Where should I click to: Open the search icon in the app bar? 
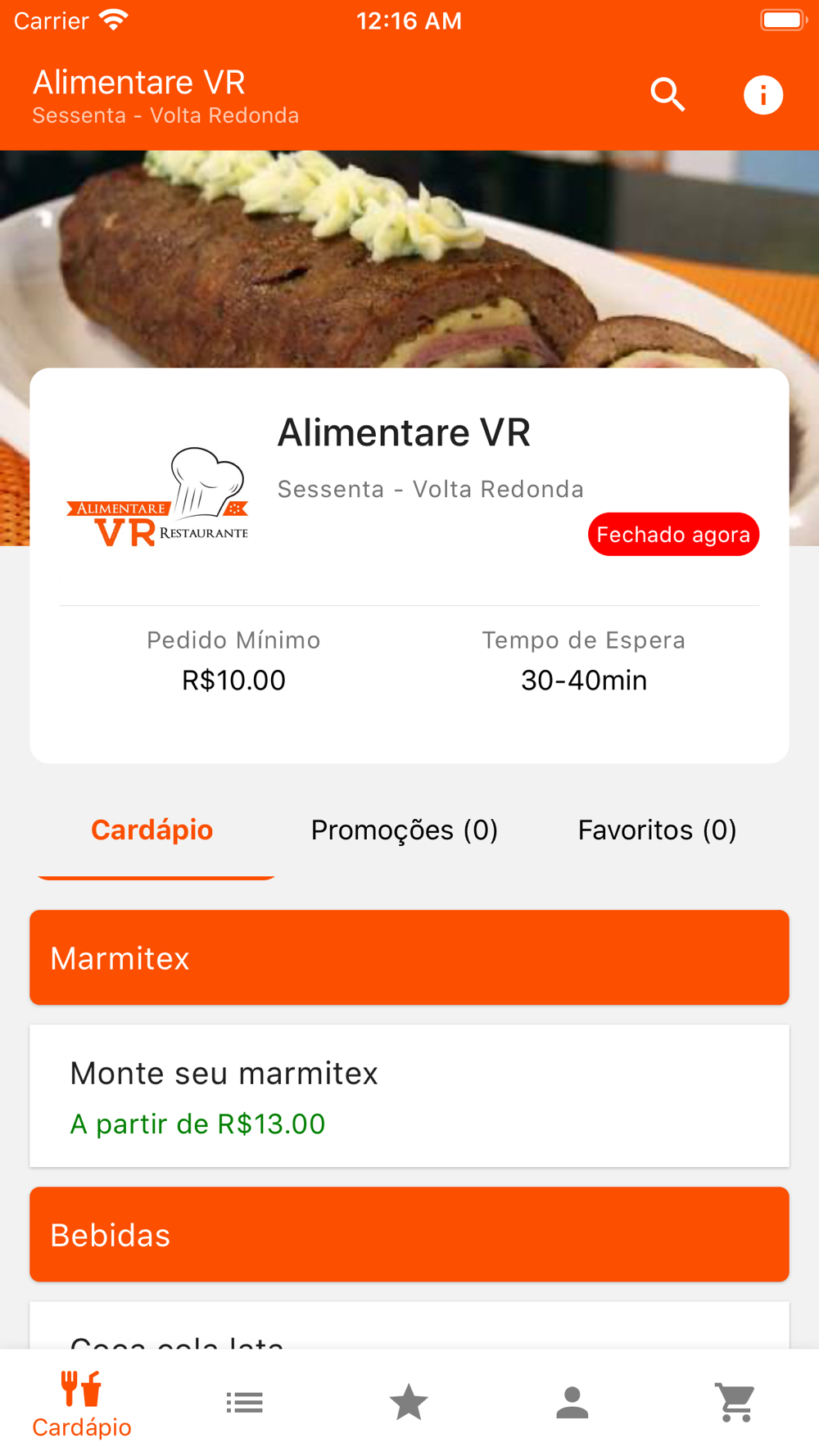click(x=667, y=95)
